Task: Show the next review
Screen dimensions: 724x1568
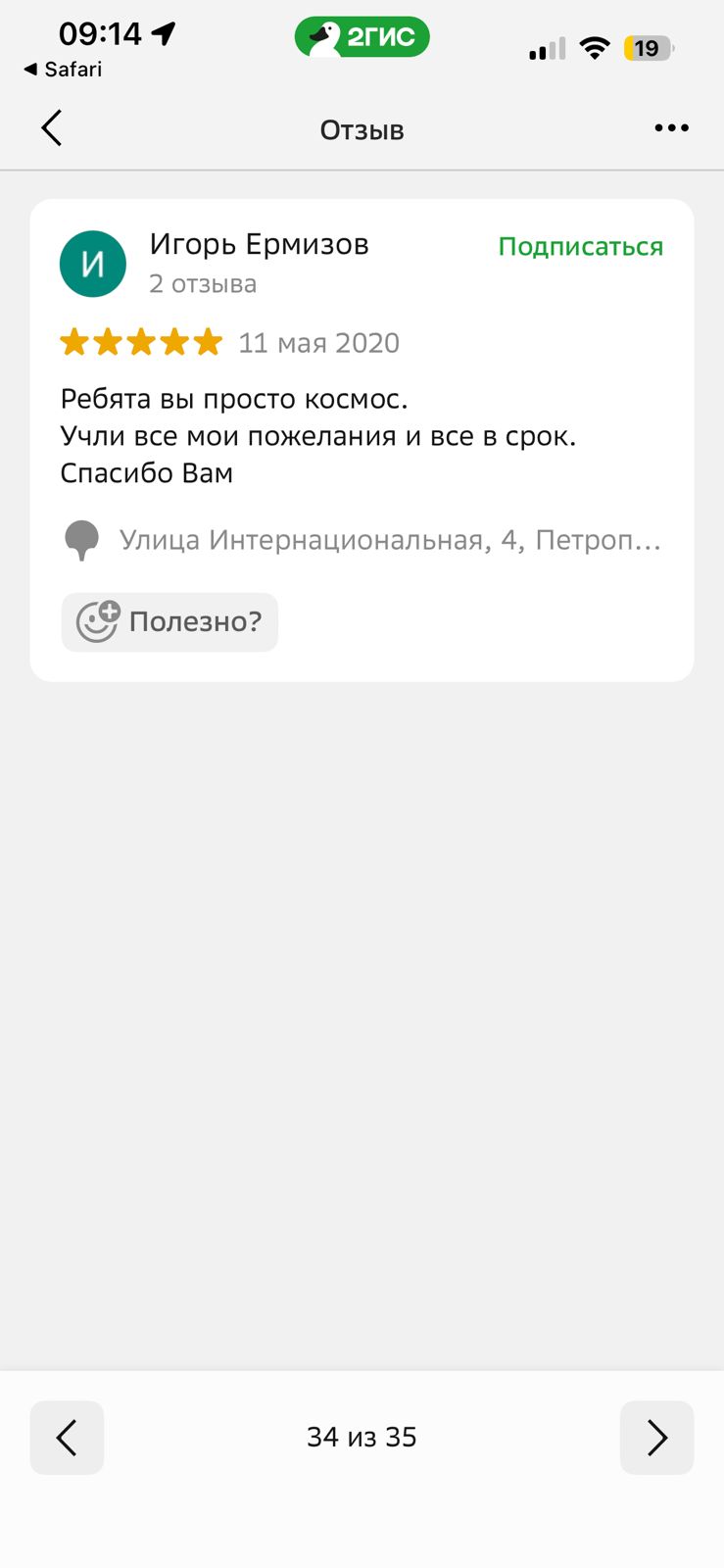Action: click(656, 1438)
